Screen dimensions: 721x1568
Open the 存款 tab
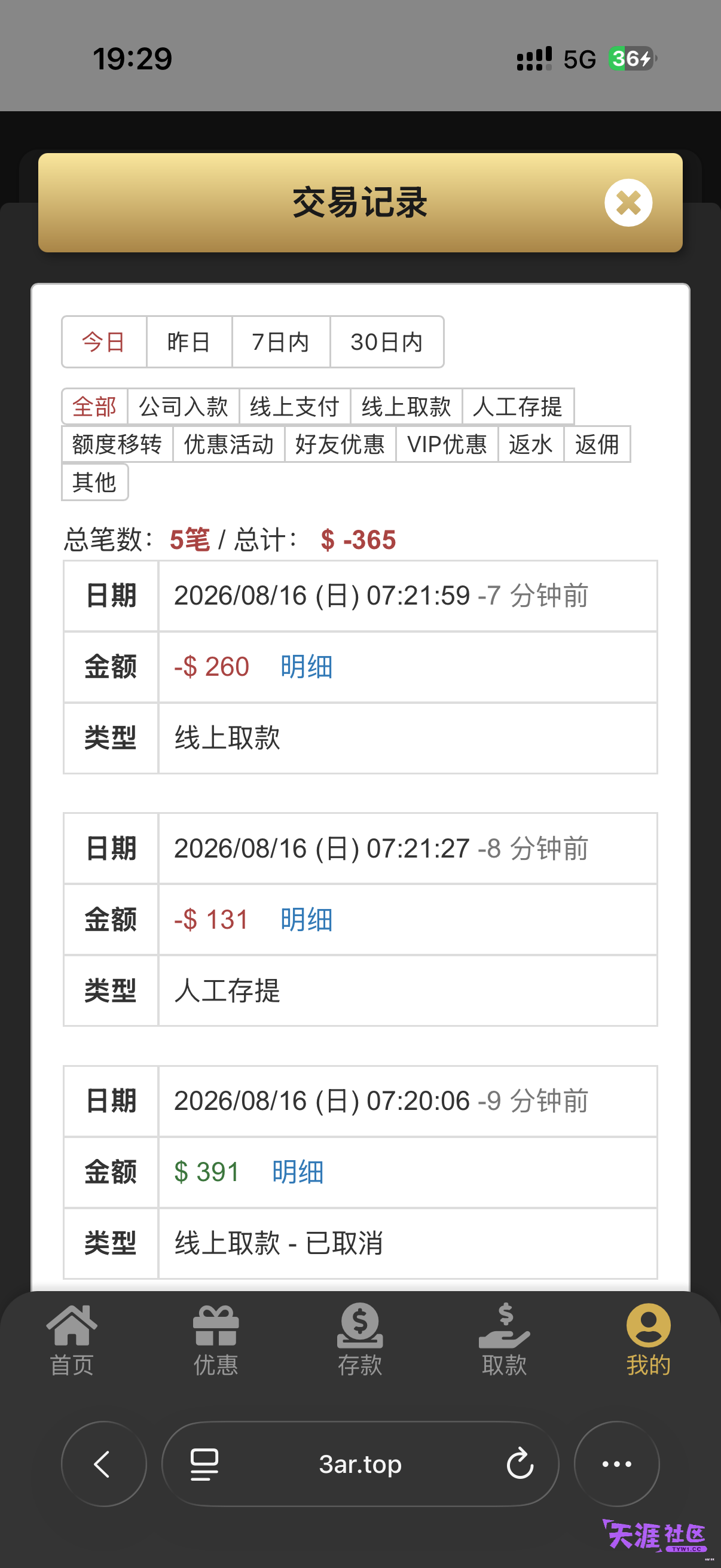pyautogui.click(x=360, y=1340)
